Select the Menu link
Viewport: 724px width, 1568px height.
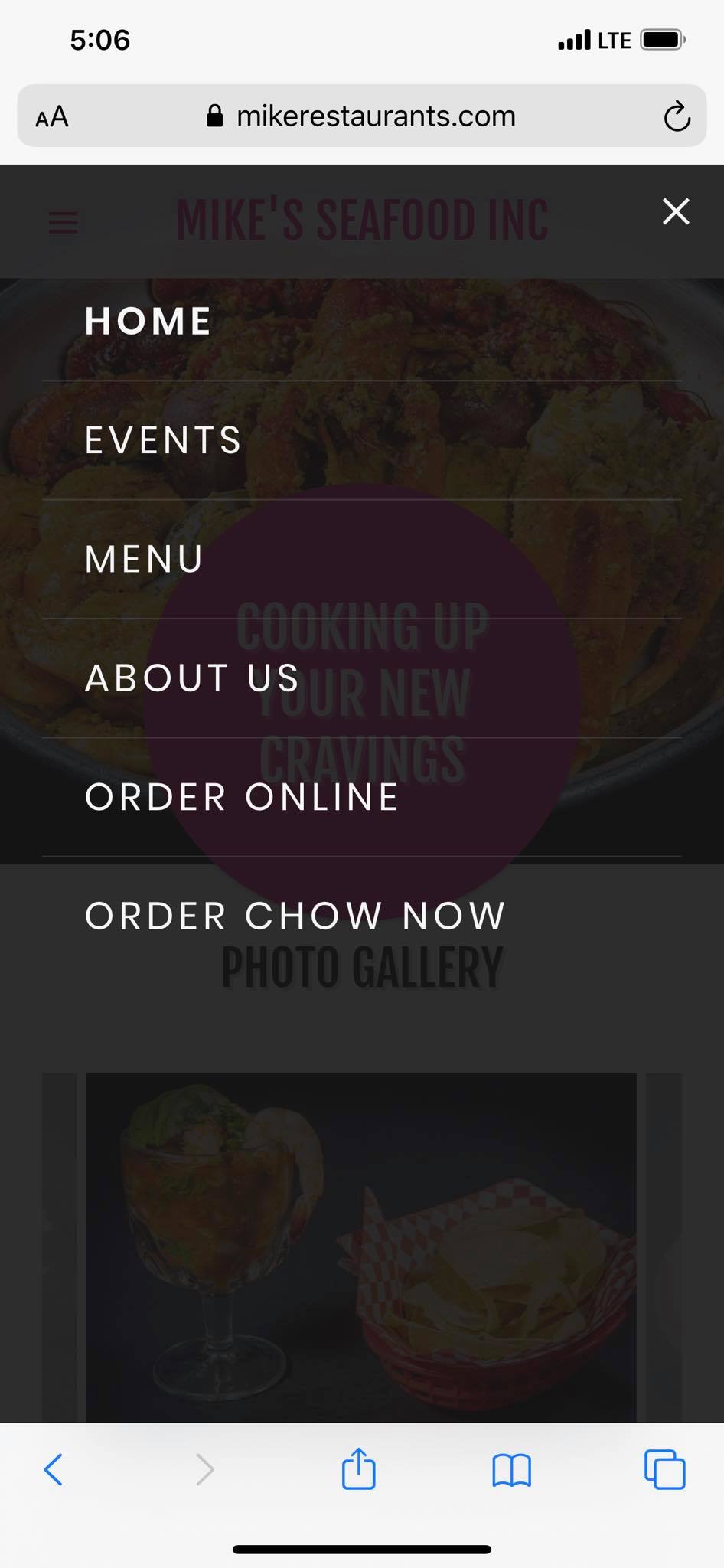(x=145, y=559)
